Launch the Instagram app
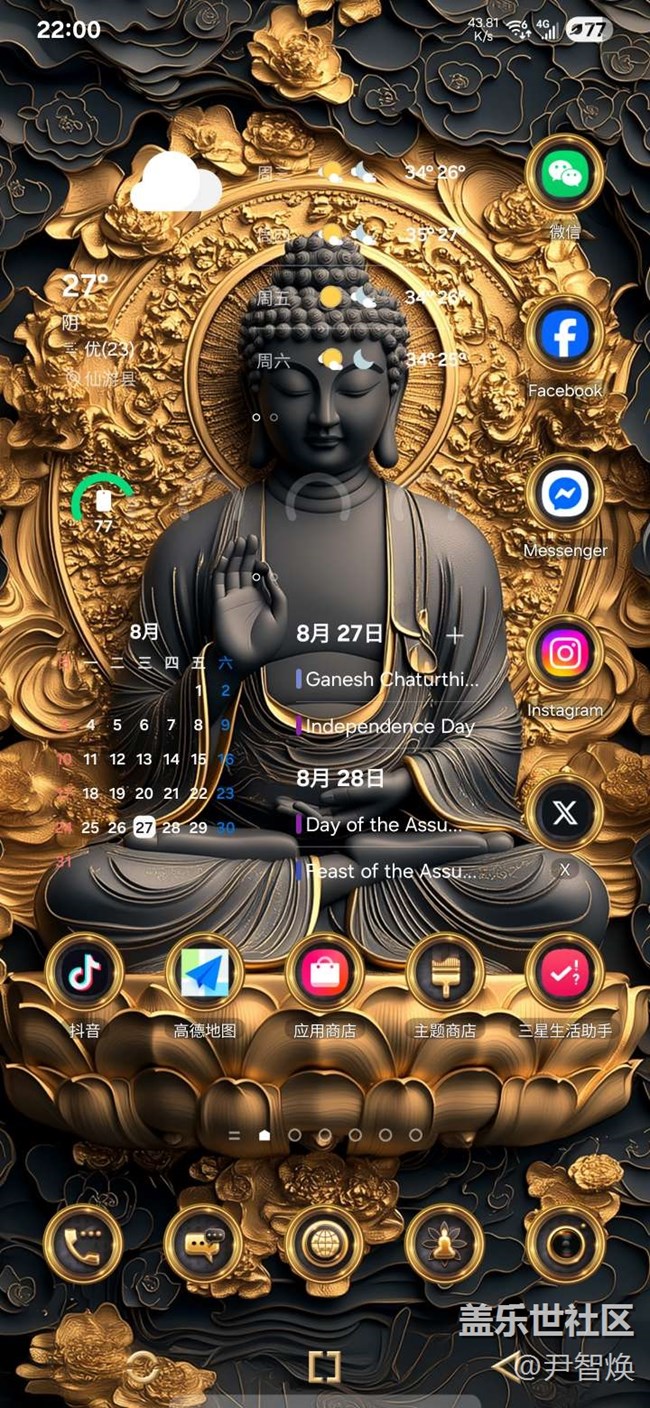This screenshot has width=650, height=1408. (x=565, y=655)
